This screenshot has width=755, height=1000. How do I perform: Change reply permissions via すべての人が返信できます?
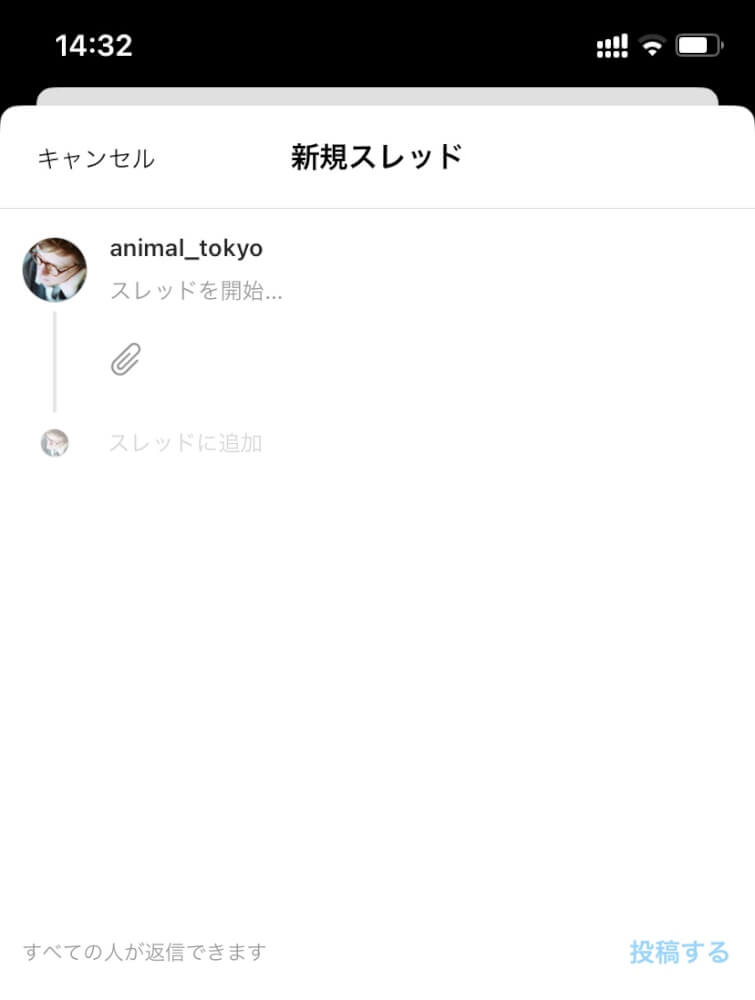144,952
